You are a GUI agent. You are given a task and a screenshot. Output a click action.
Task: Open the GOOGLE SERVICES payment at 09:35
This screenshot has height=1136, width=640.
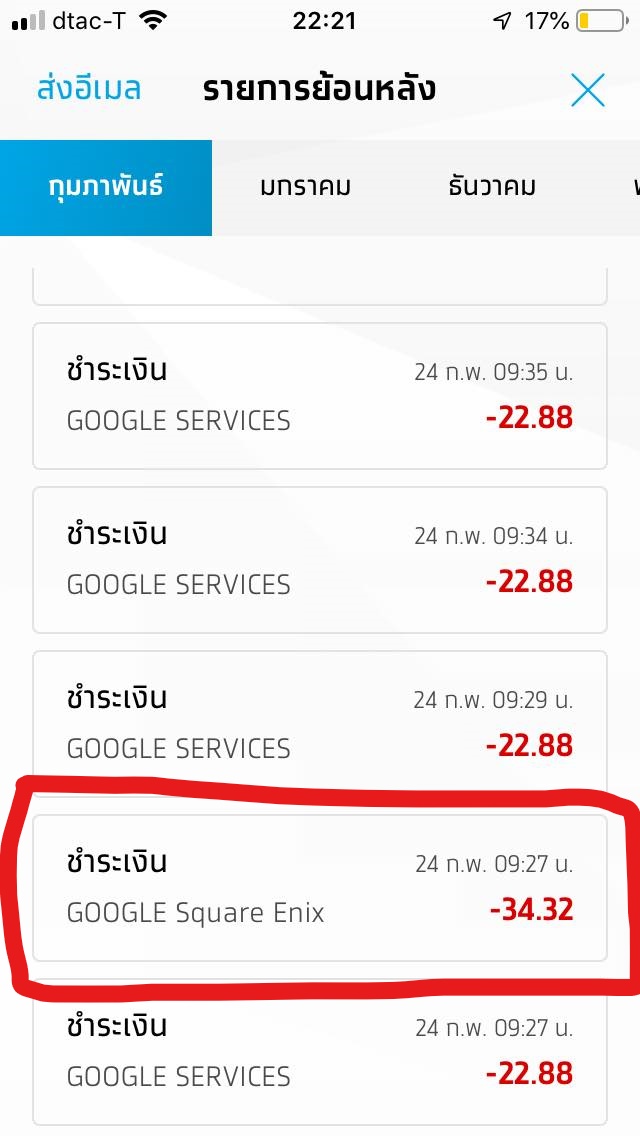click(320, 396)
